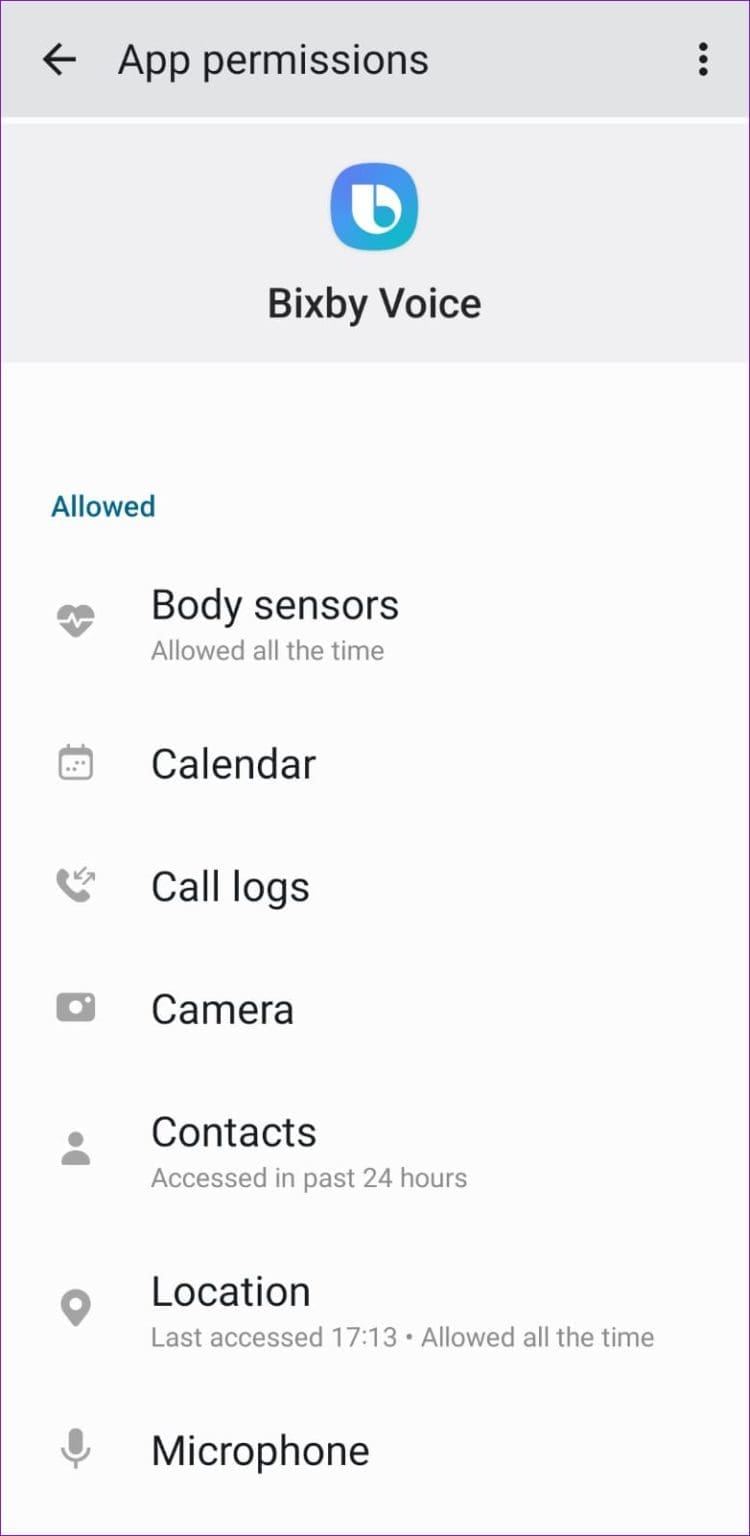The height and width of the screenshot is (1536, 750).
Task: Tap the Bixby Voice app name
Action: coord(375,302)
